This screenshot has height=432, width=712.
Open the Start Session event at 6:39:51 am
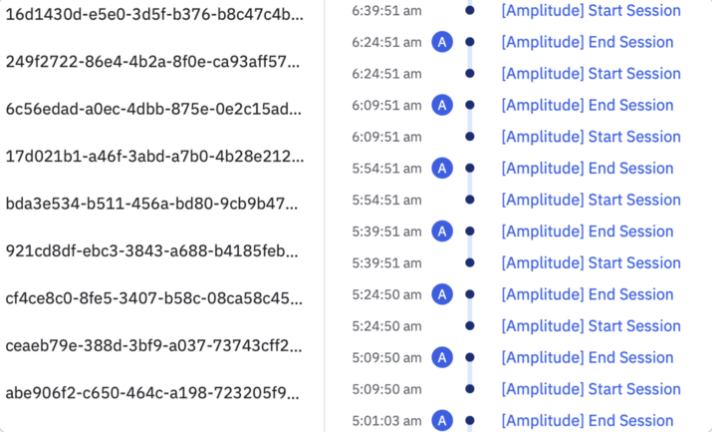coord(590,11)
